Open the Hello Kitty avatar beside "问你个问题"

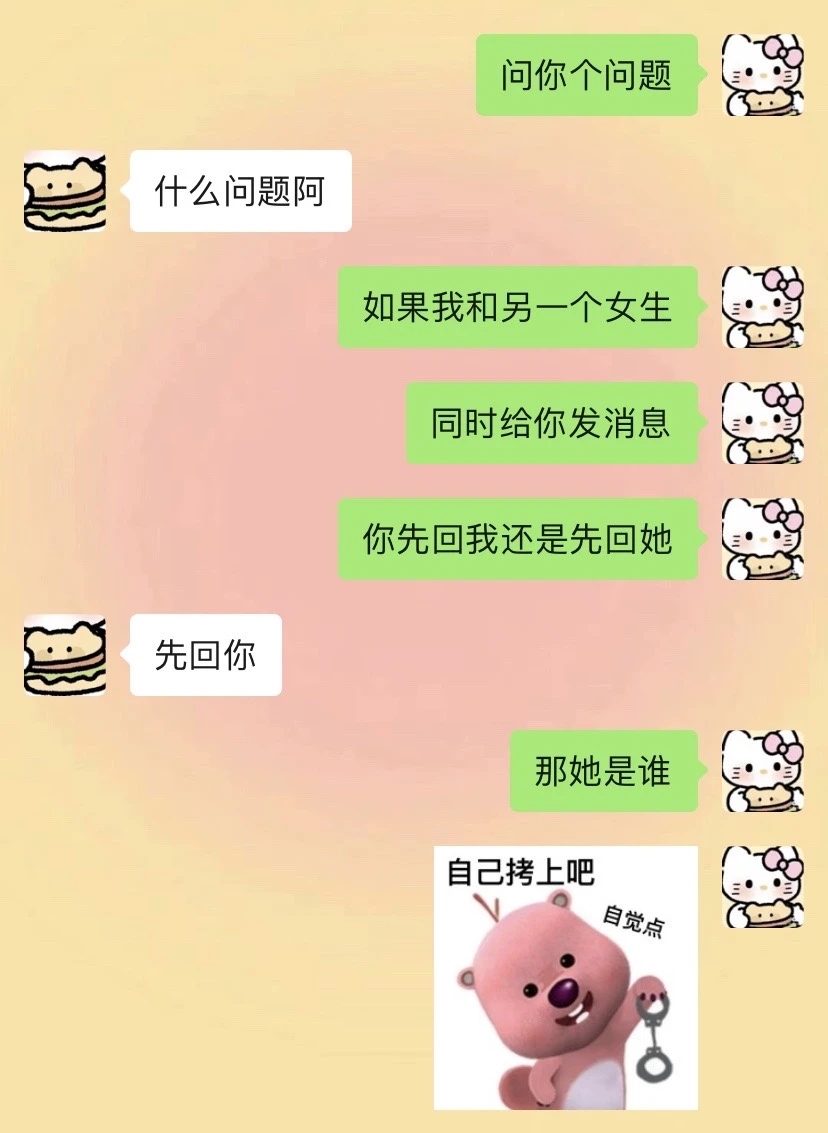click(x=764, y=75)
